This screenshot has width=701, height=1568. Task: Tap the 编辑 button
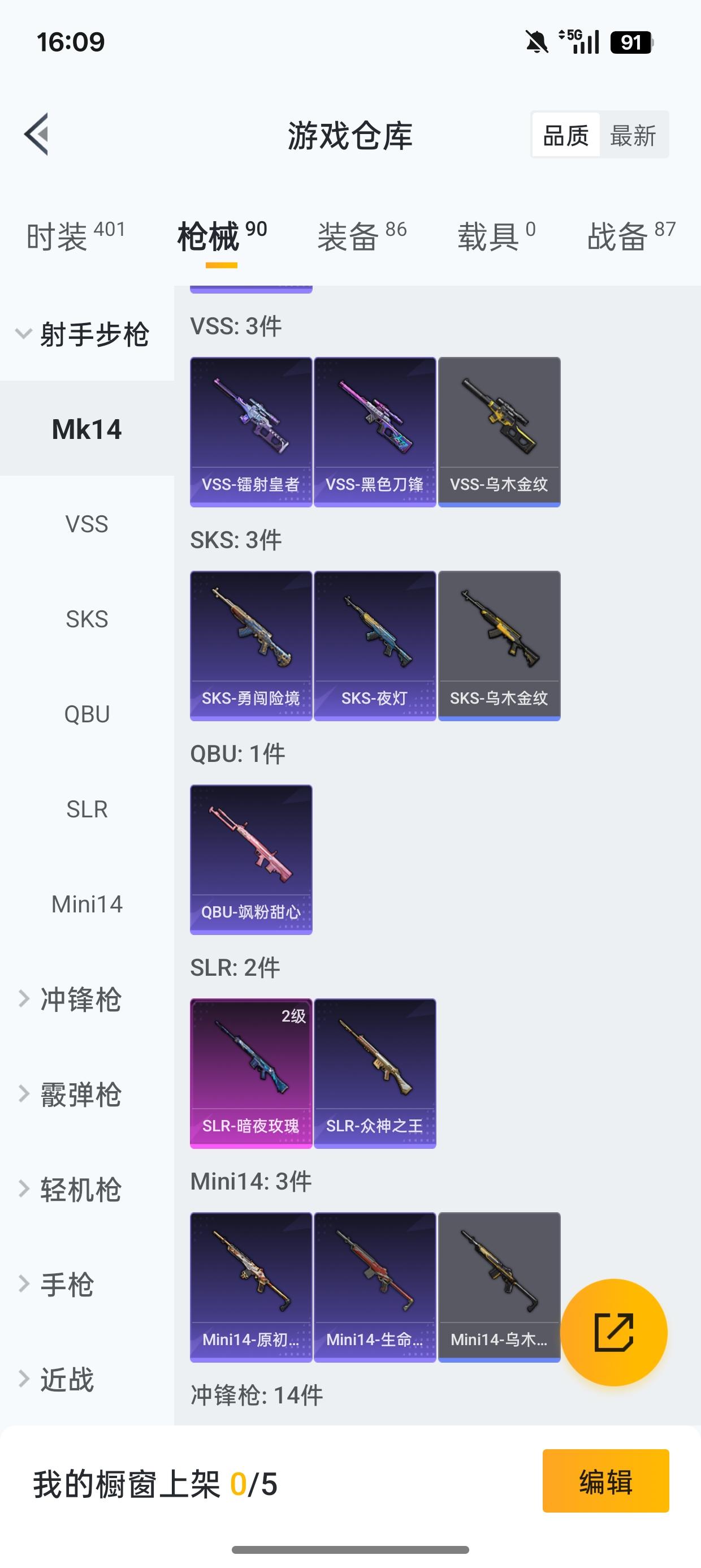(605, 1481)
